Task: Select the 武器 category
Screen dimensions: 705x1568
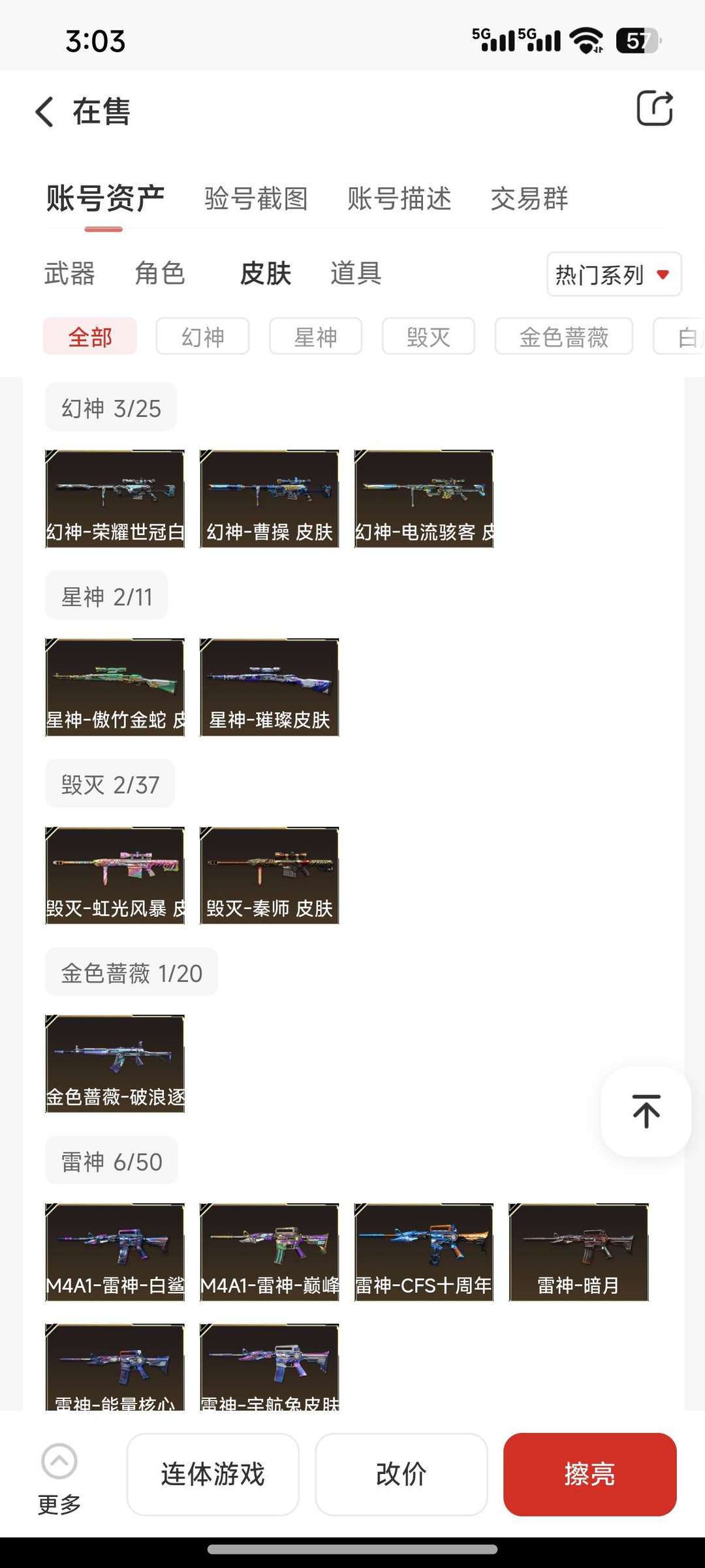Action: (x=69, y=275)
